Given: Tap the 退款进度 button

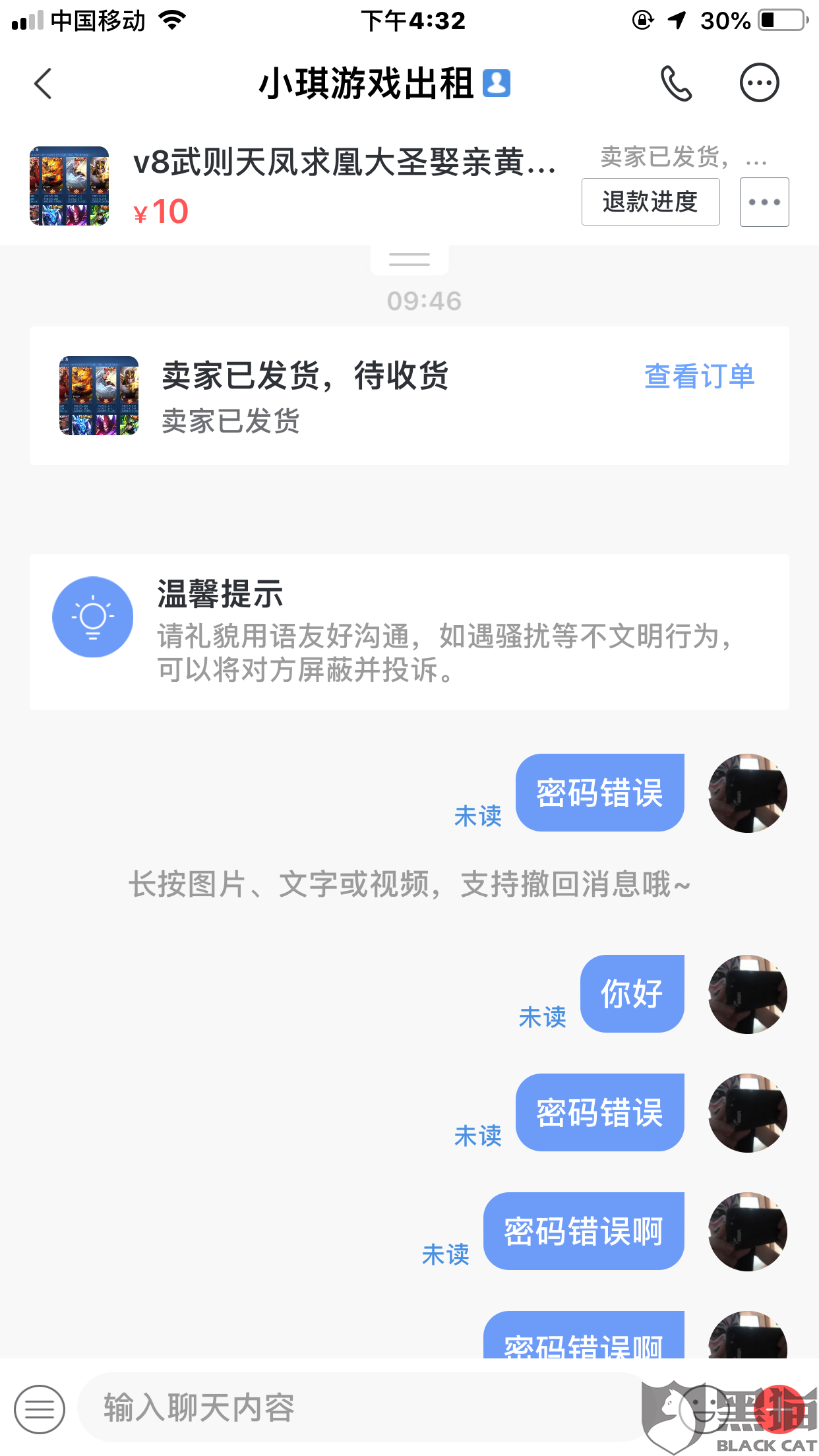Looking at the screenshot, I should [650, 202].
